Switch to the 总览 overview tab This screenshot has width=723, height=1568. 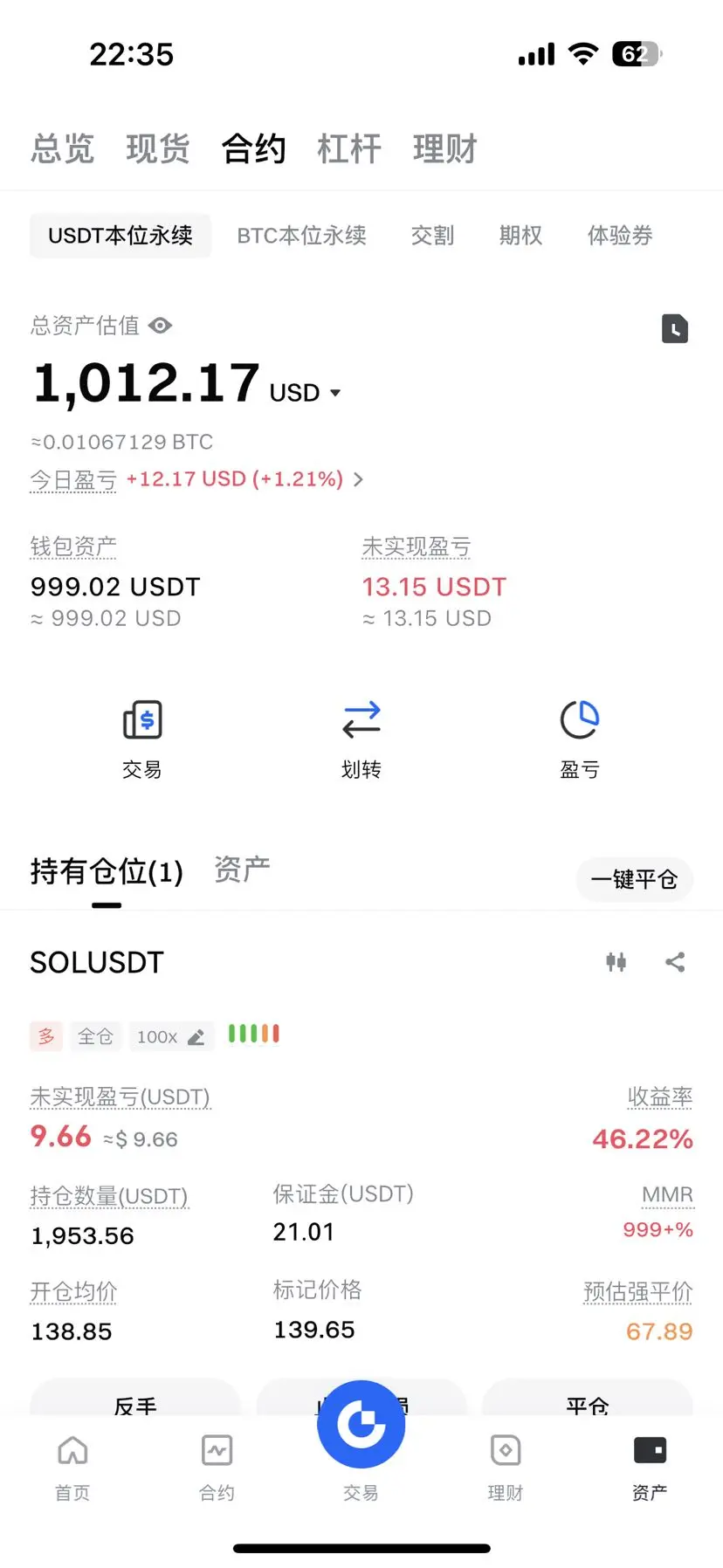62,148
